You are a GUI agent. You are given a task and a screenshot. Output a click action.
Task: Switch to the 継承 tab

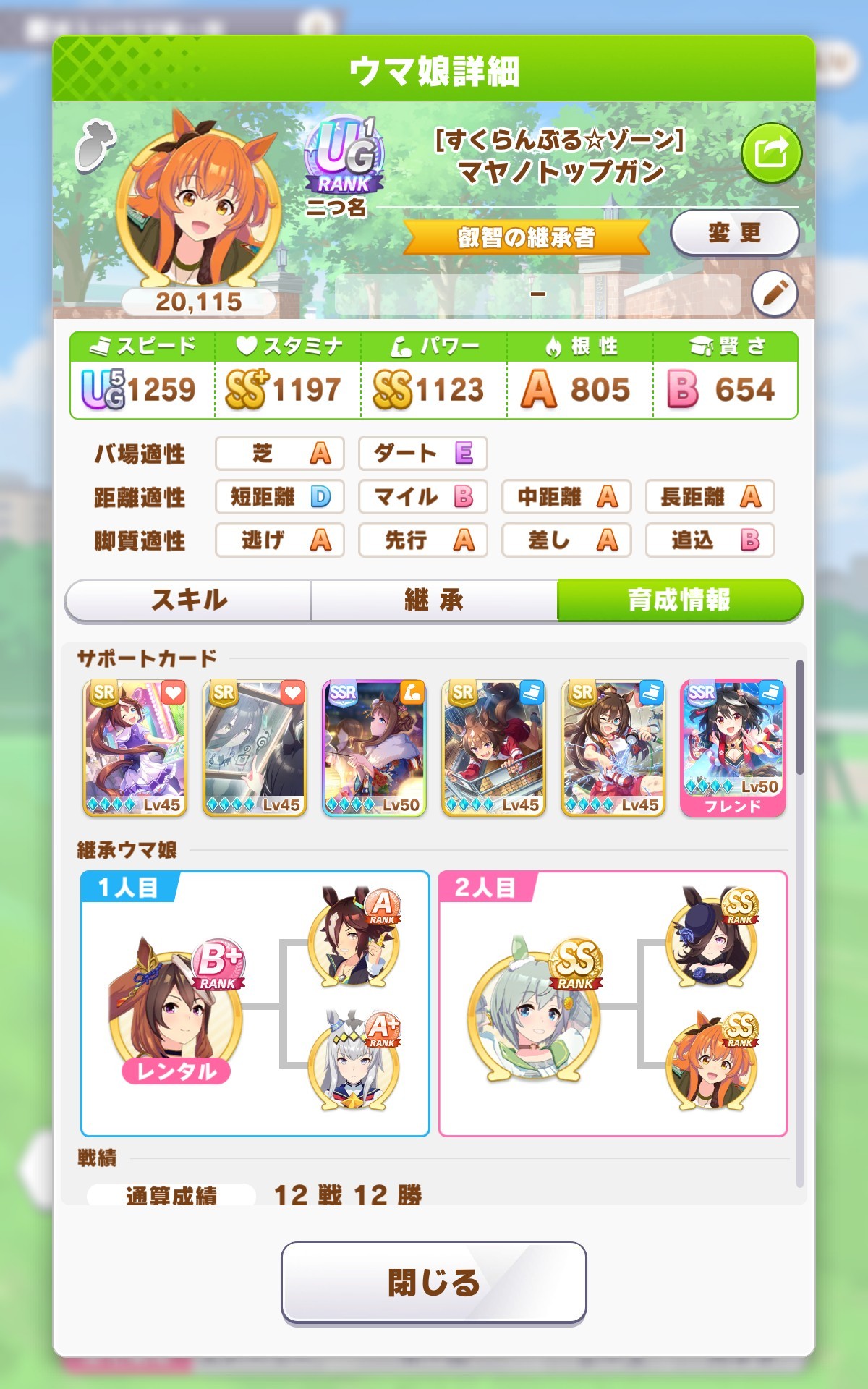click(x=434, y=600)
